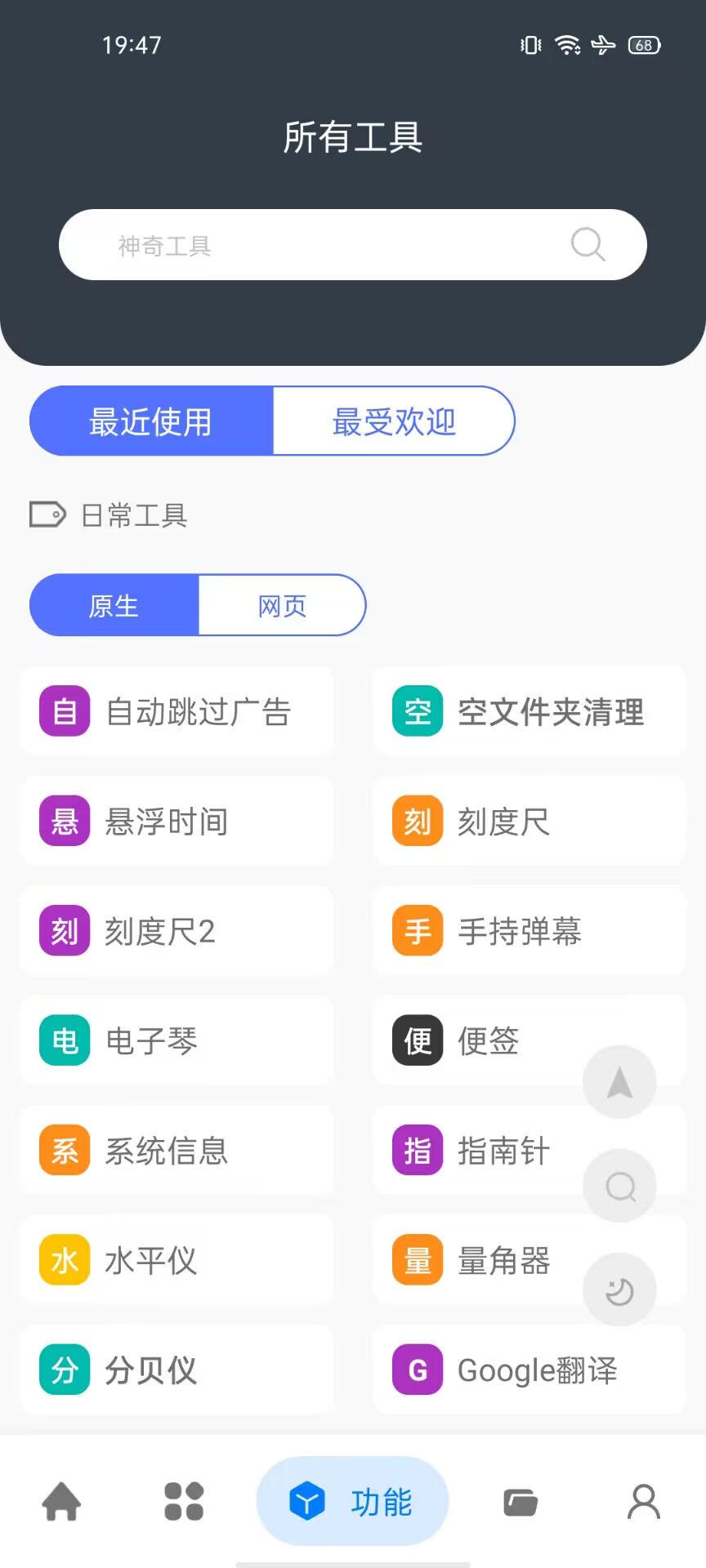This screenshot has width=706, height=1568.
Task: Open the 空文件夹清理 tool
Action: 529,711
